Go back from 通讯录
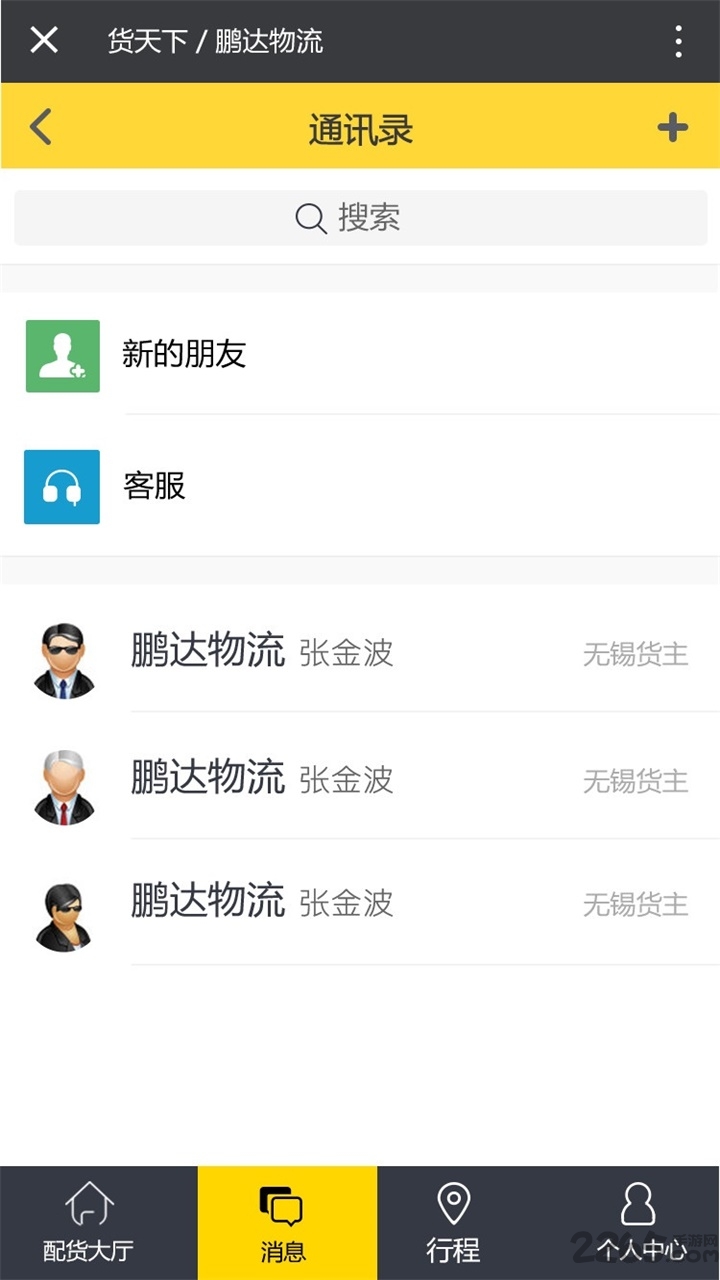Image resolution: width=720 pixels, height=1280 pixels. [x=40, y=127]
